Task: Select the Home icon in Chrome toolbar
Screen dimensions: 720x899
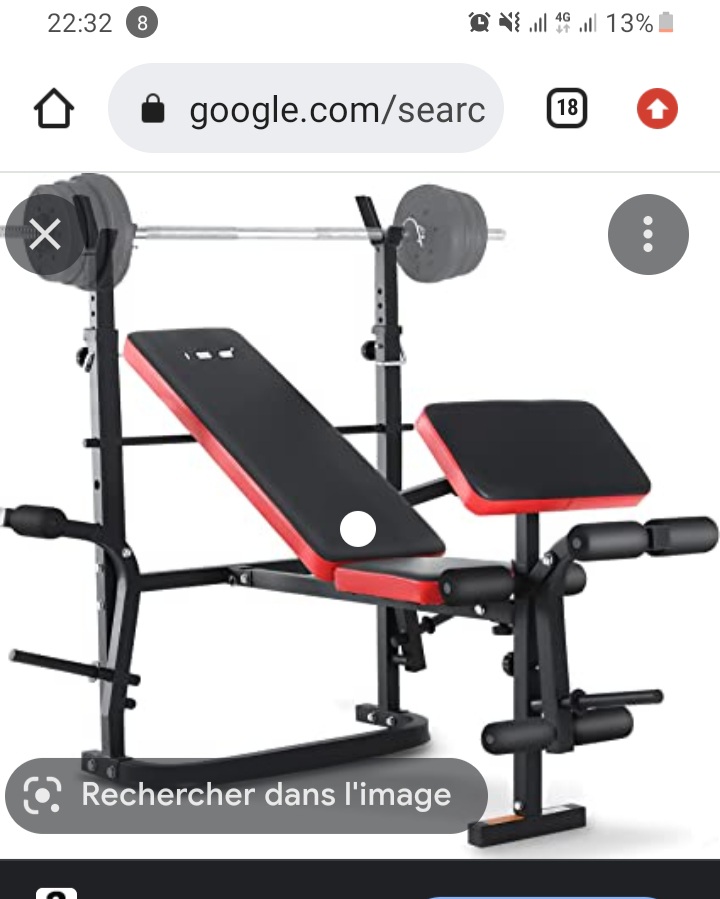Action: point(54,110)
